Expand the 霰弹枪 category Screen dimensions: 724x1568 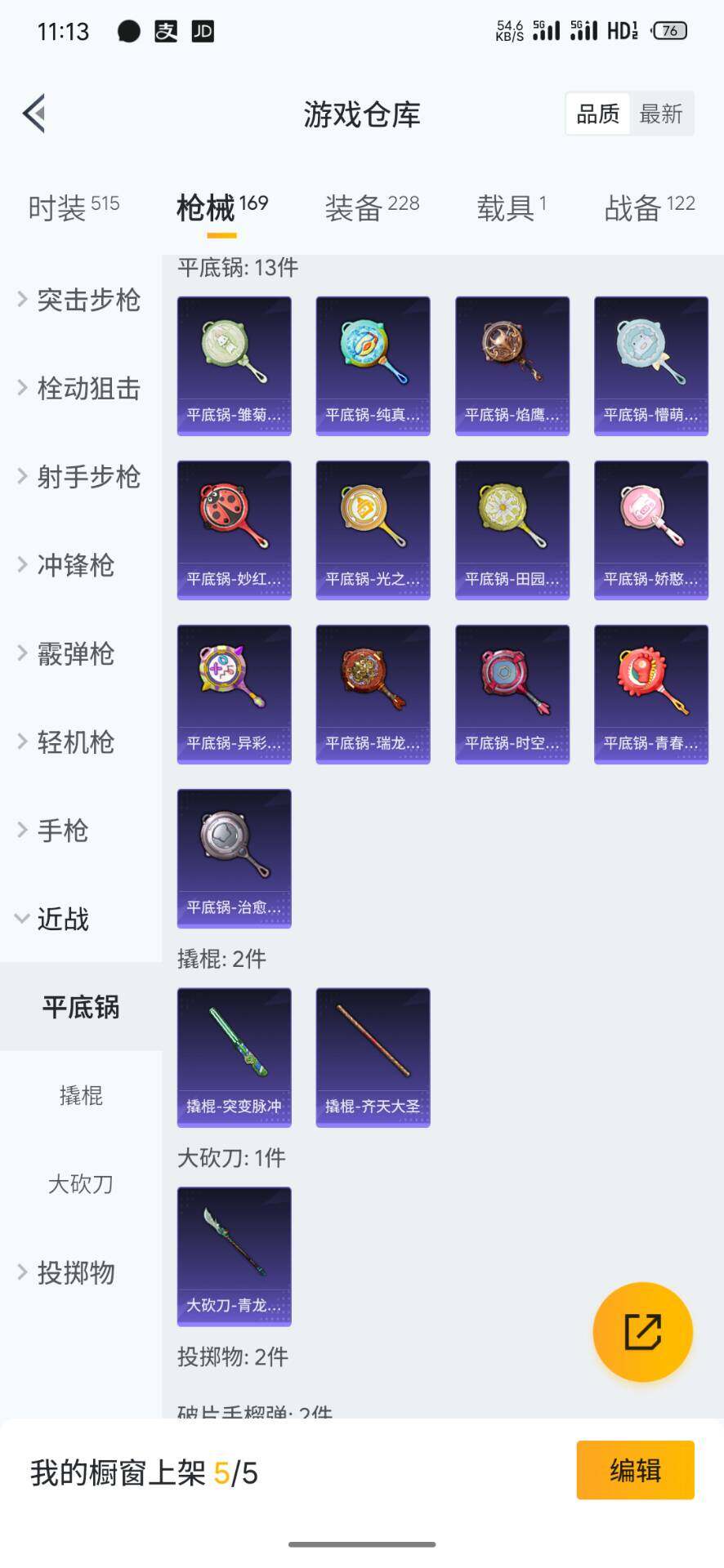(75, 653)
